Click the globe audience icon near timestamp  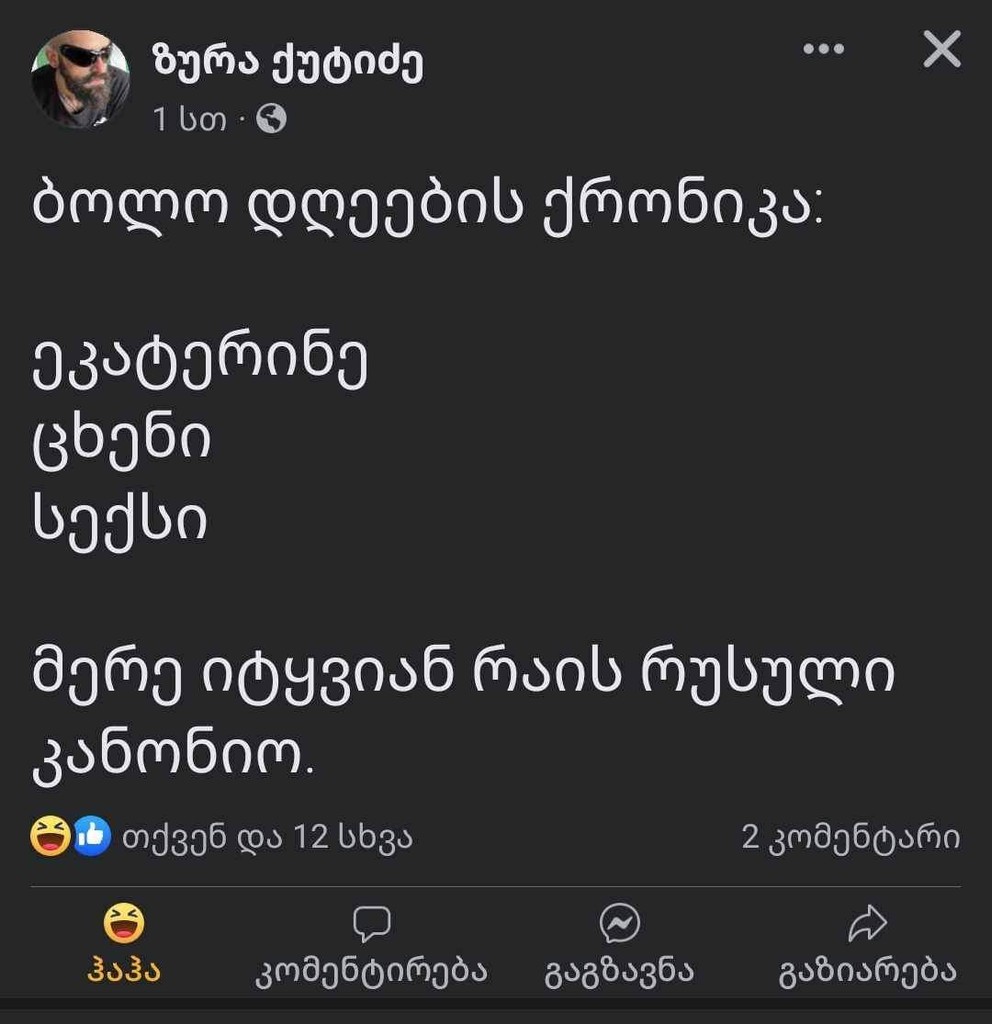pyautogui.click(x=268, y=120)
